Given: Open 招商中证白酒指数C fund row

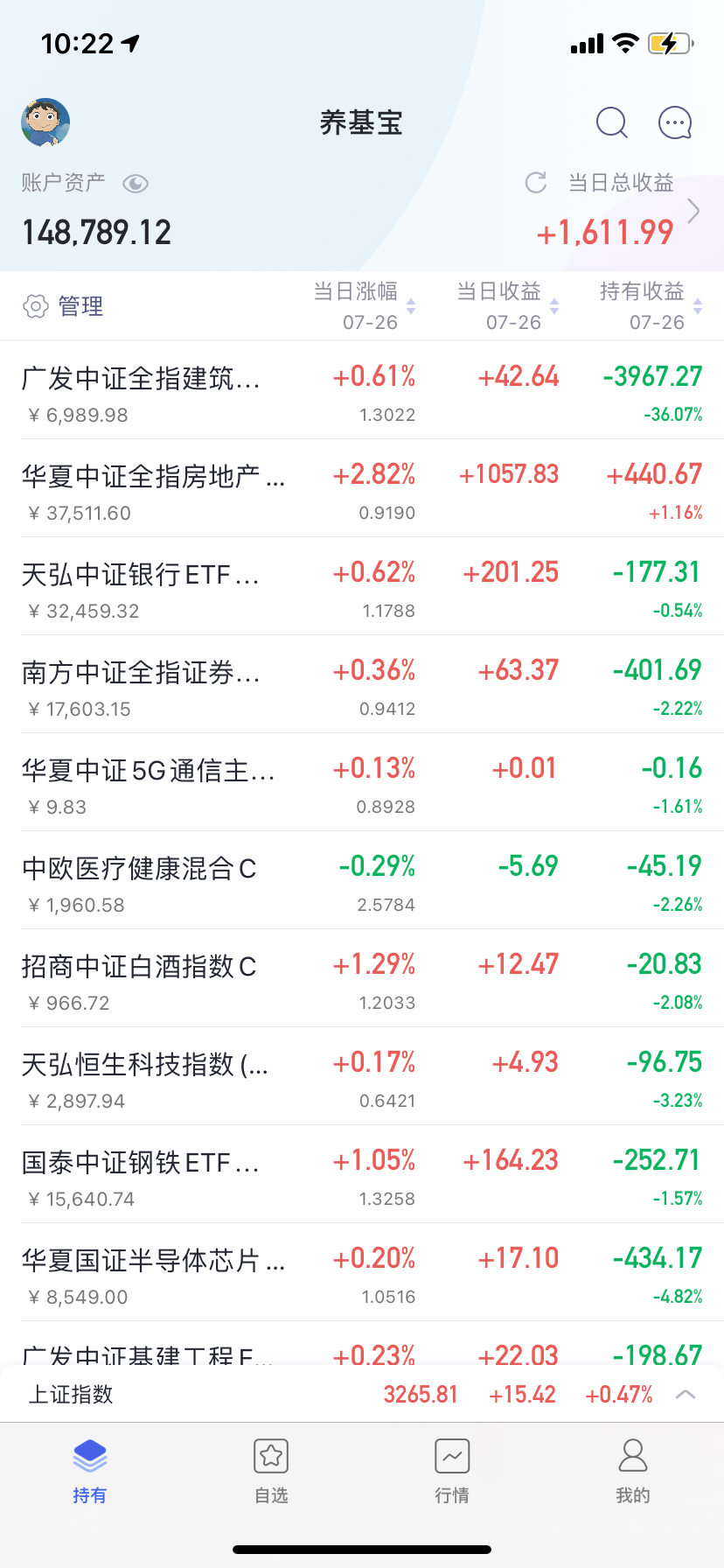Looking at the screenshot, I should 362,978.
